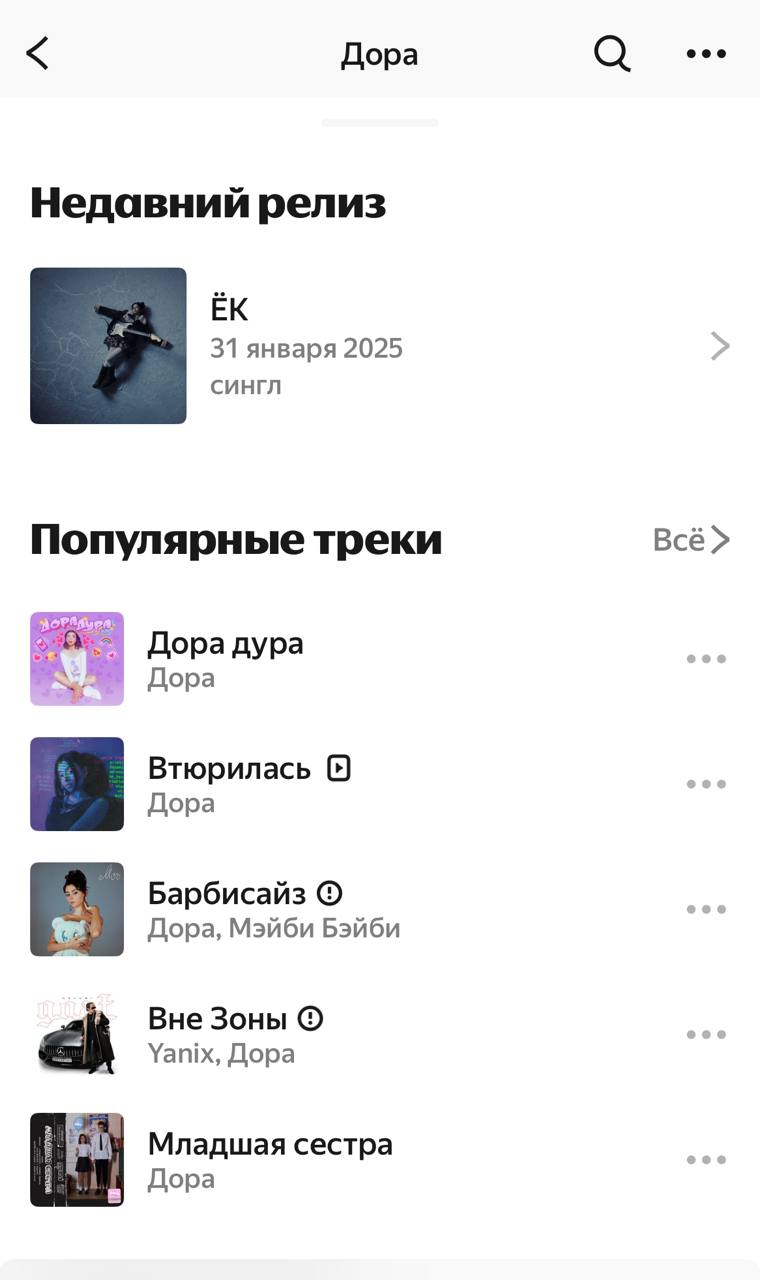The width and height of the screenshot is (760, 1280).
Task: View all popular tracks via Всё
Action: click(x=691, y=540)
